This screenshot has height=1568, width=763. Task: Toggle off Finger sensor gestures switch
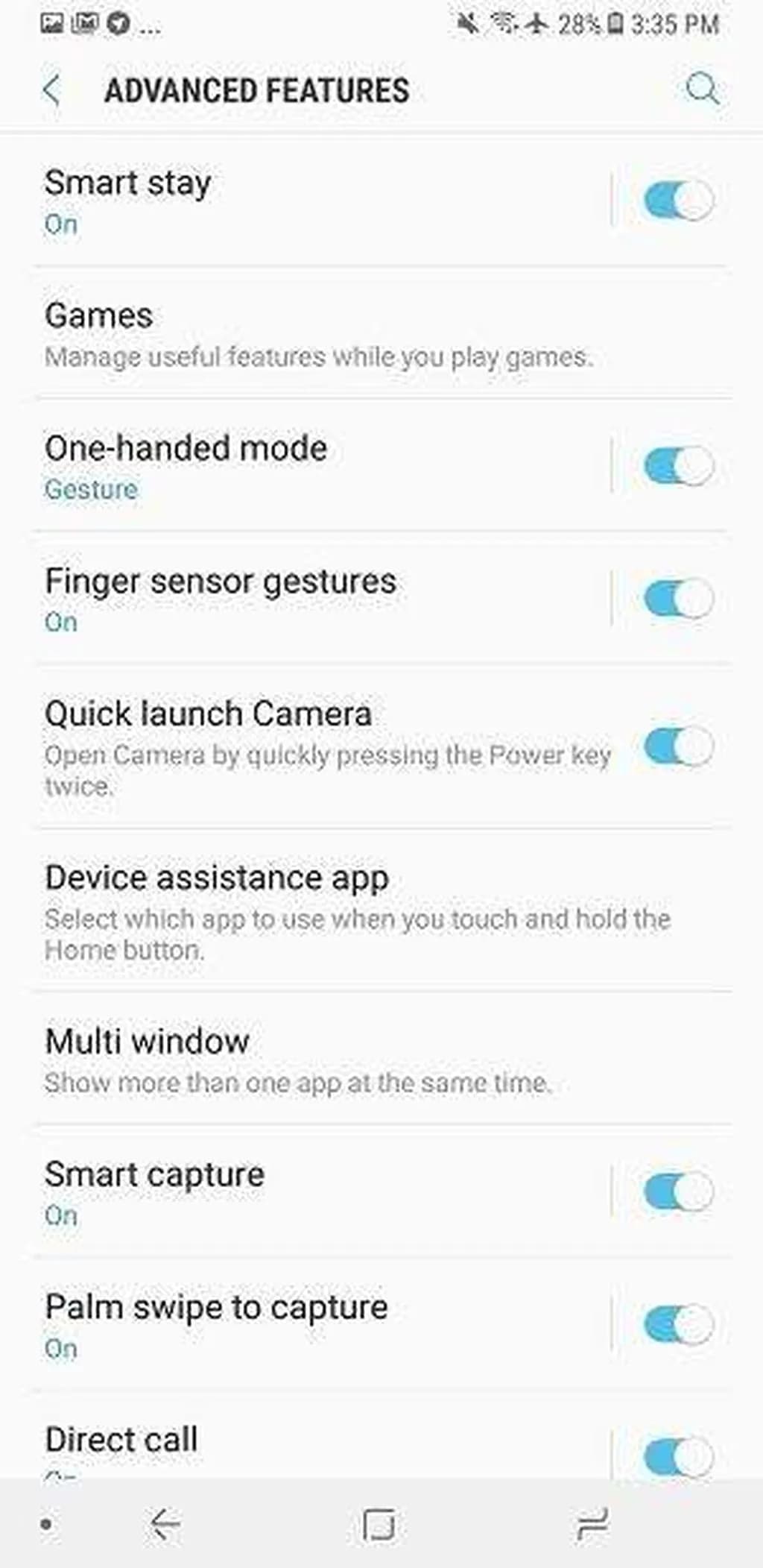pyautogui.click(x=677, y=599)
